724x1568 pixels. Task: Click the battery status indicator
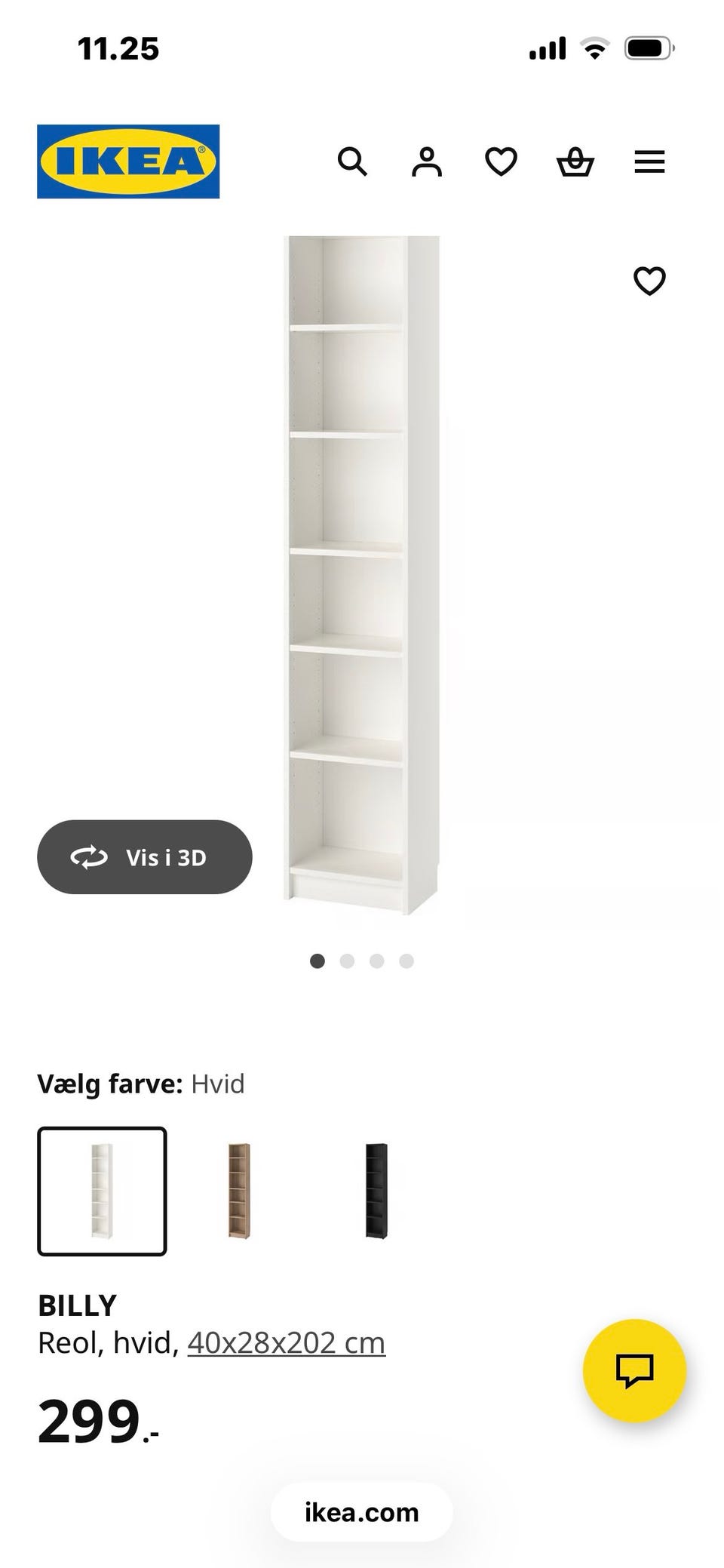[646, 47]
